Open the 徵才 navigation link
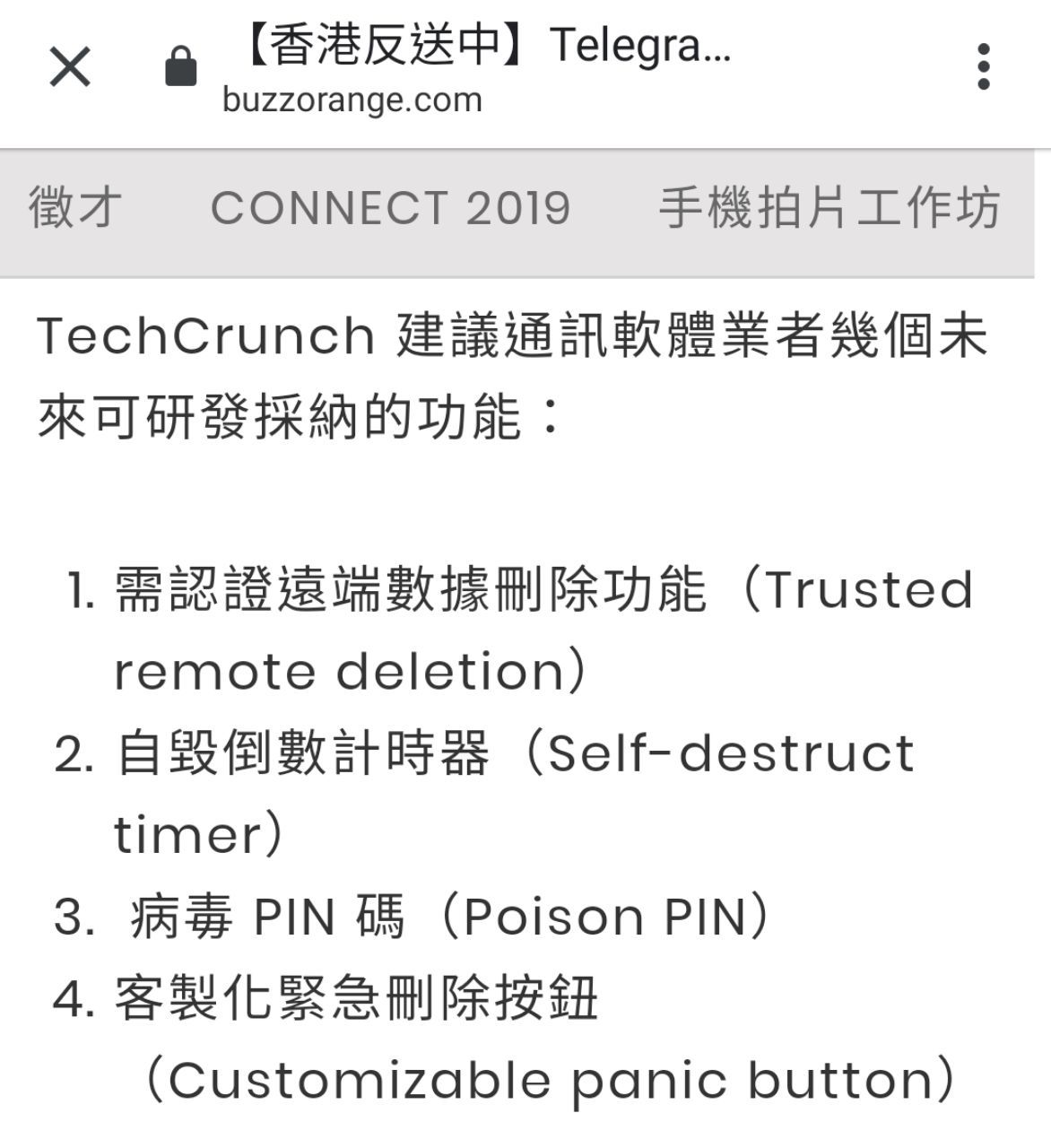 (x=74, y=208)
